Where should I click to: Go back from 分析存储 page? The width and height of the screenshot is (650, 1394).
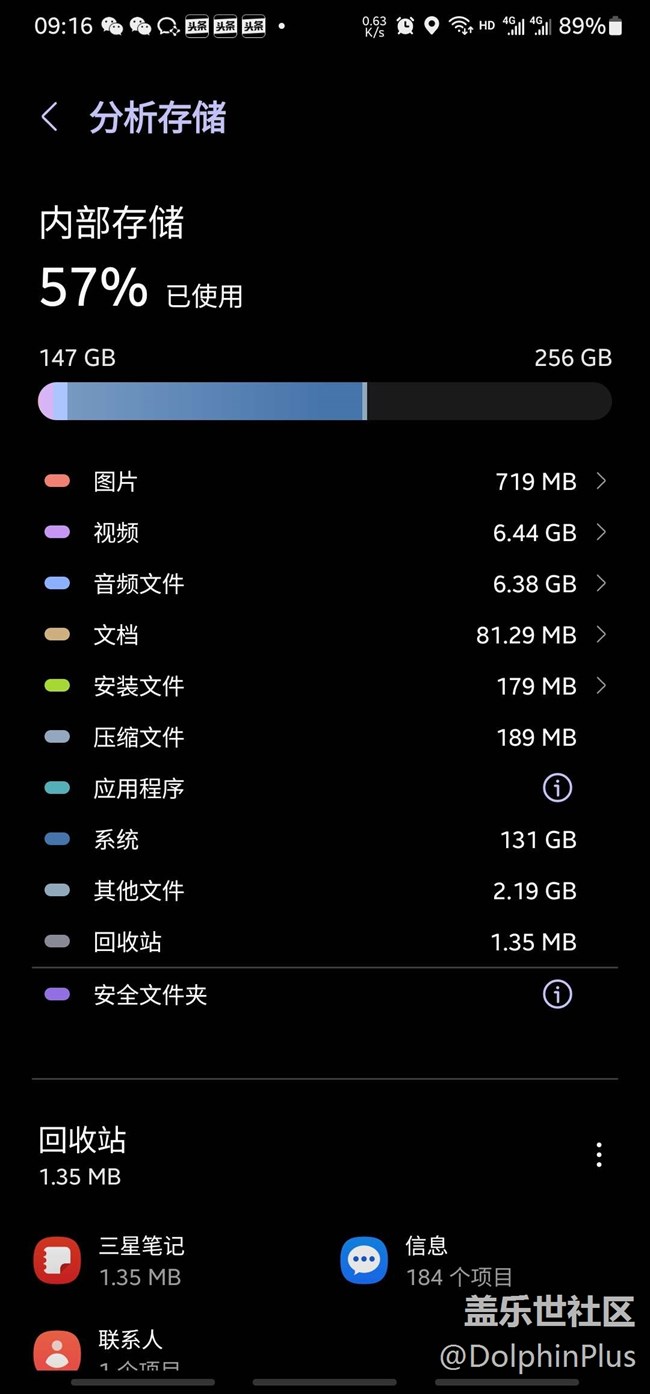[x=49, y=117]
